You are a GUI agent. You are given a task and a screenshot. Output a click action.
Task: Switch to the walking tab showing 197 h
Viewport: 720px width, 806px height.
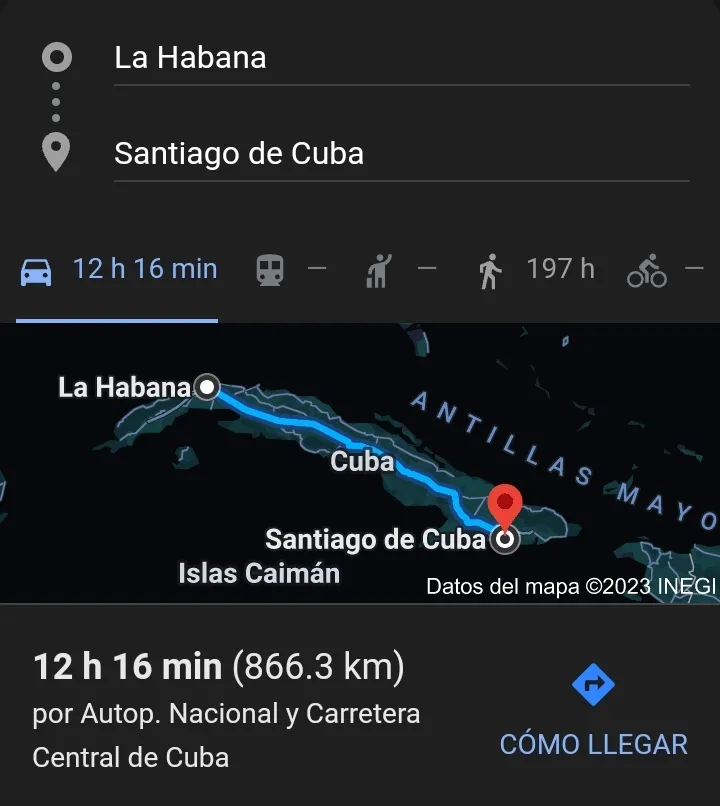click(535, 270)
